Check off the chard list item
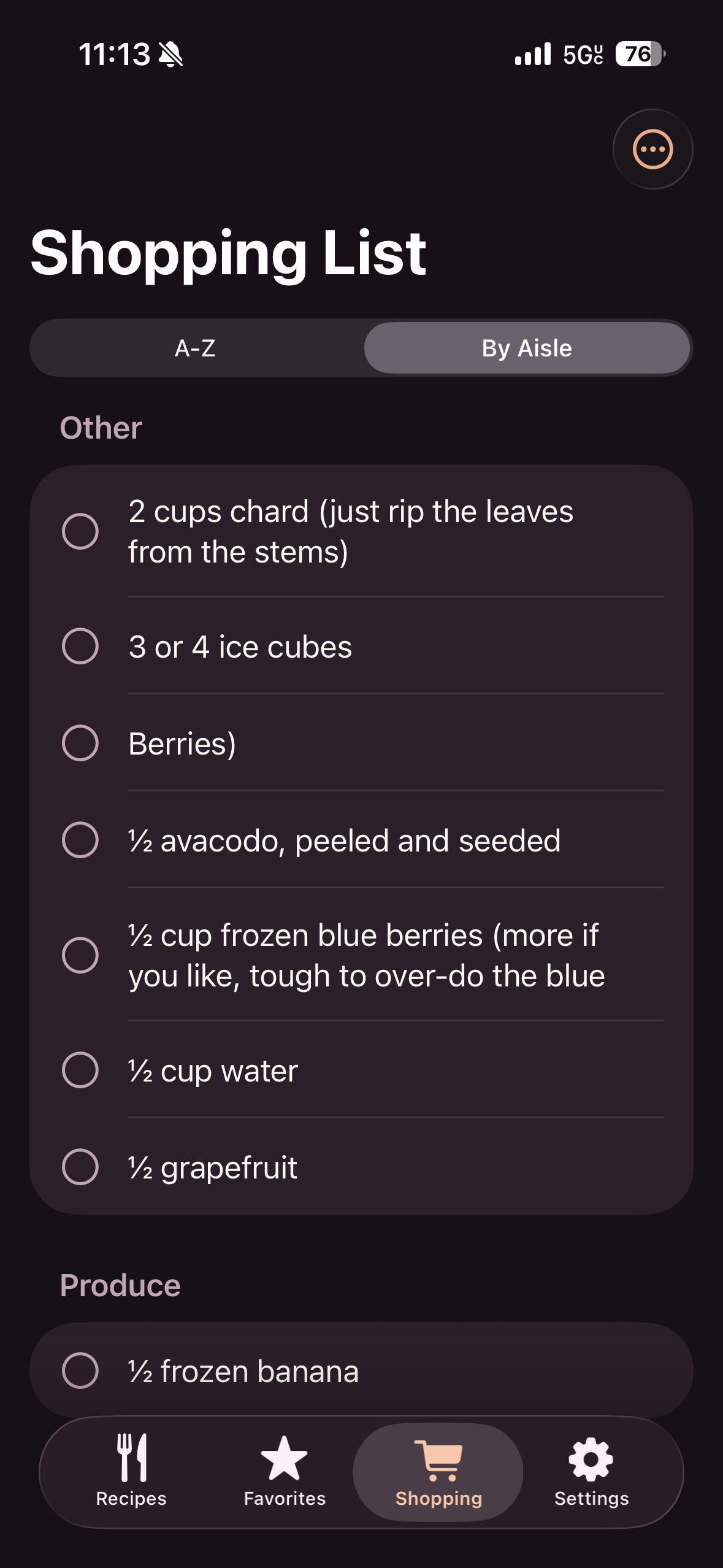The width and height of the screenshot is (723, 1568). (x=80, y=530)
